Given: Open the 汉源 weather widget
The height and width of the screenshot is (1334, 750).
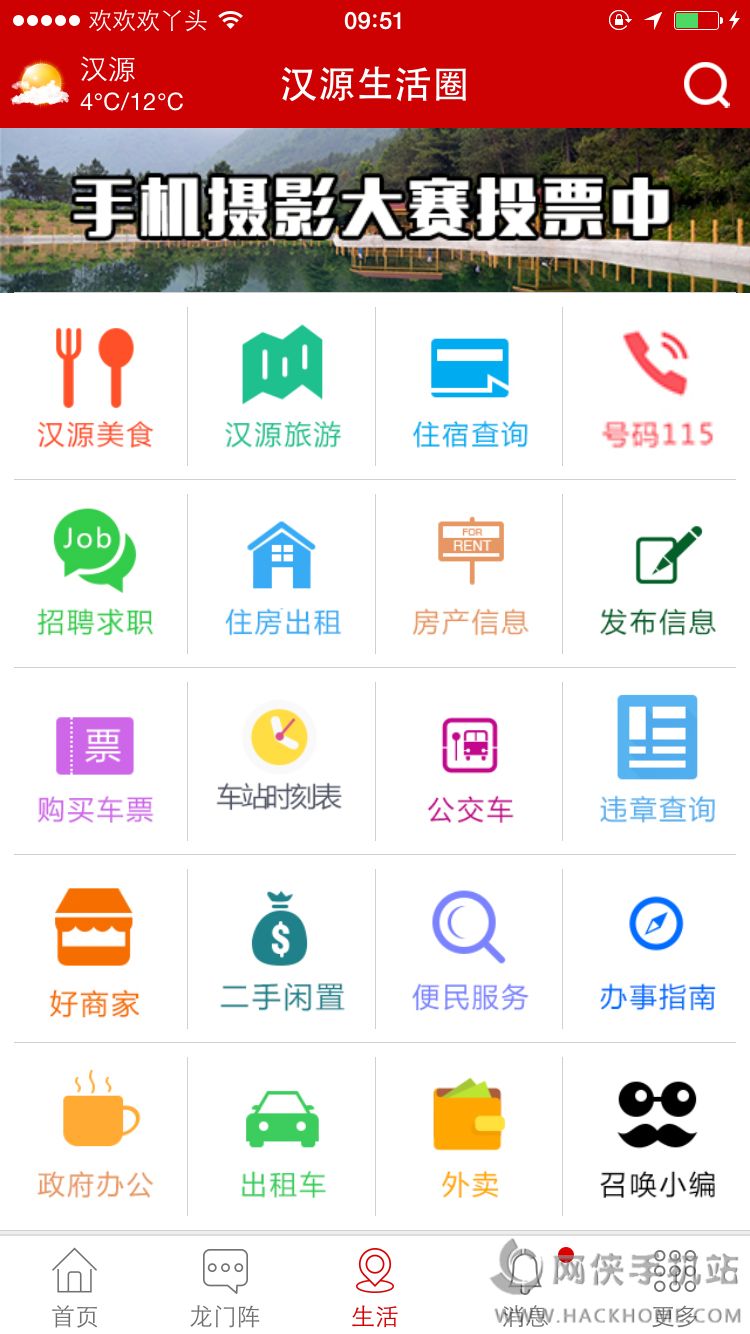Looking at the screenshot, I should [98, 85].
